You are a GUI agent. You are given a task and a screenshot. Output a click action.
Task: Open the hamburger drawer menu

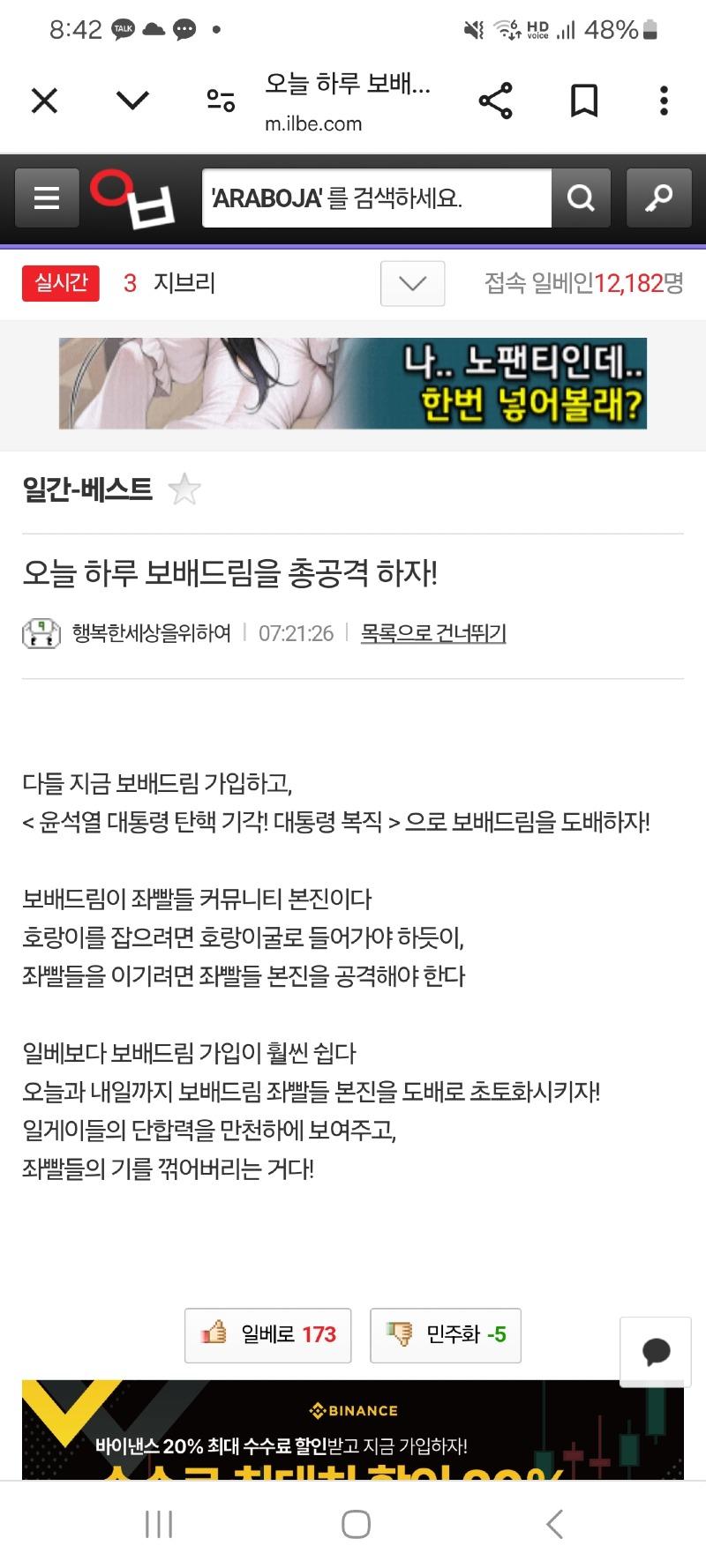[47, 198]
